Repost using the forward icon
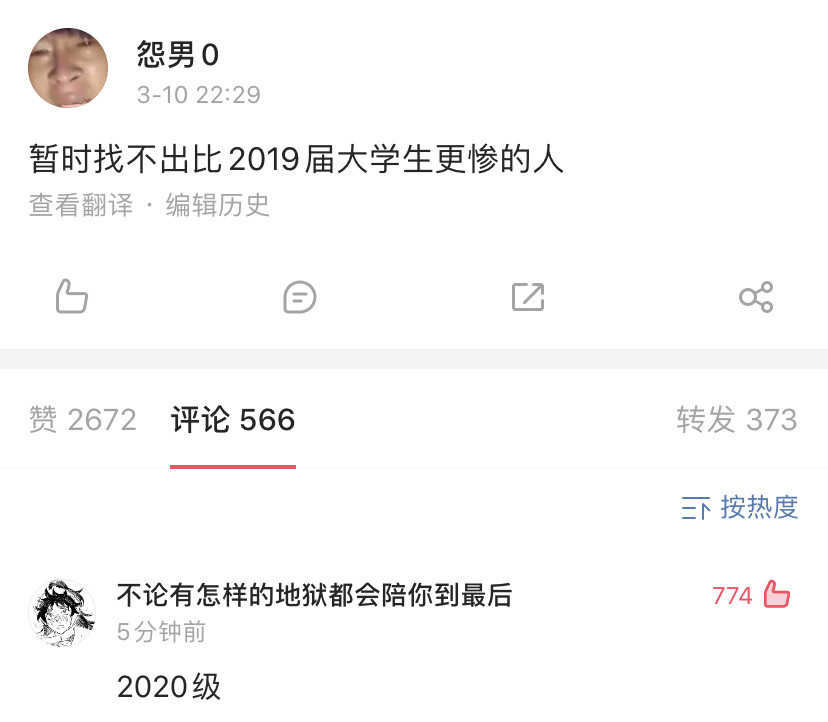This screenshot has width=828, height=722. (x=527, y=297)
